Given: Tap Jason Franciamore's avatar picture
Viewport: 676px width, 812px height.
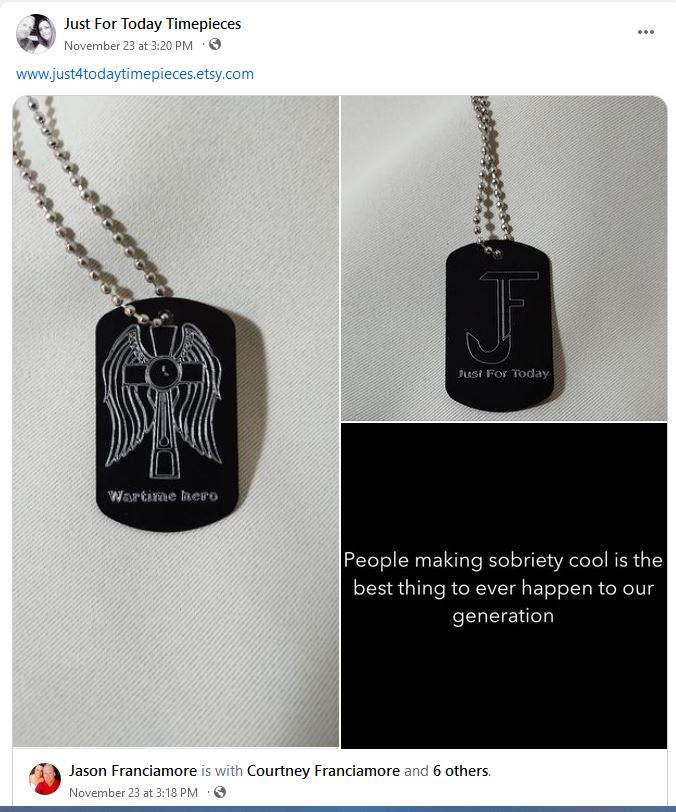Looking at the screenshot, I should [45, 779].
